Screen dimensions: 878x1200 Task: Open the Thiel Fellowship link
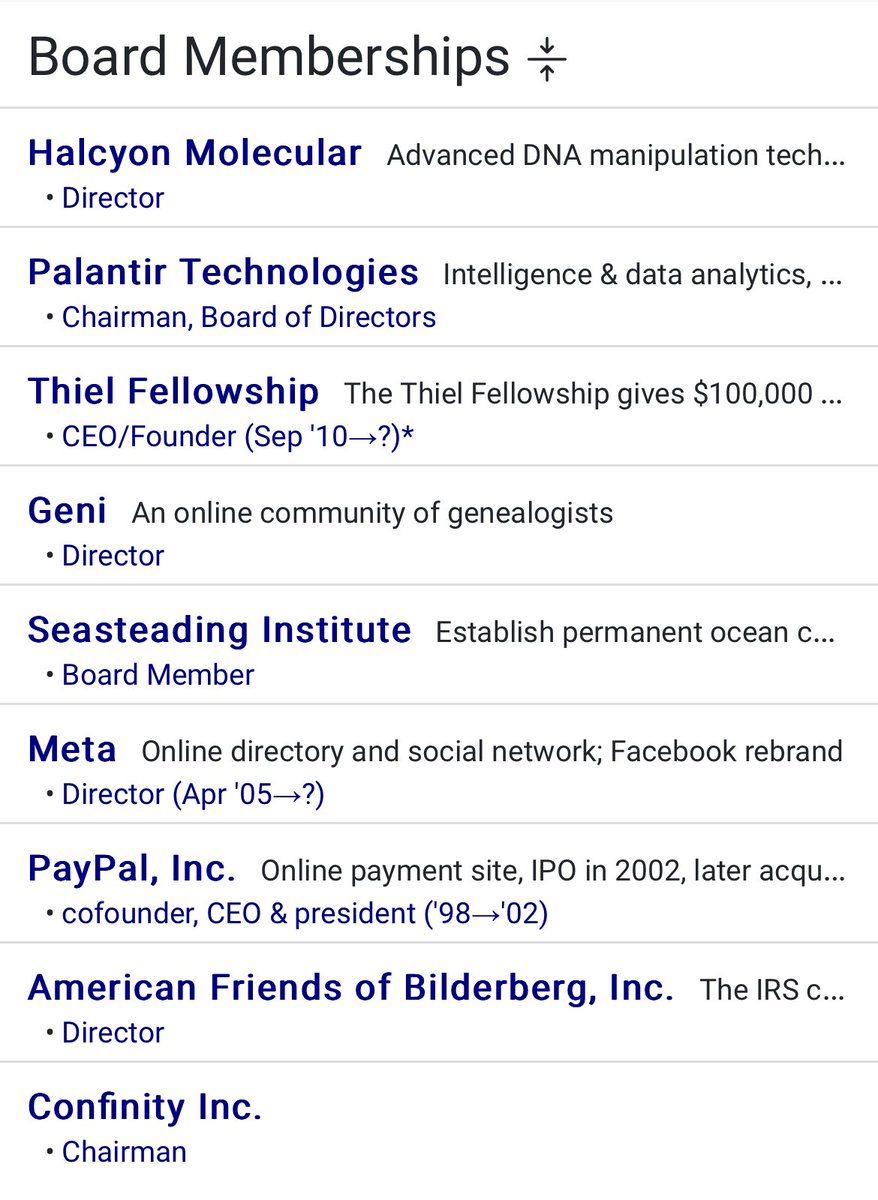(x=173, y=391)
